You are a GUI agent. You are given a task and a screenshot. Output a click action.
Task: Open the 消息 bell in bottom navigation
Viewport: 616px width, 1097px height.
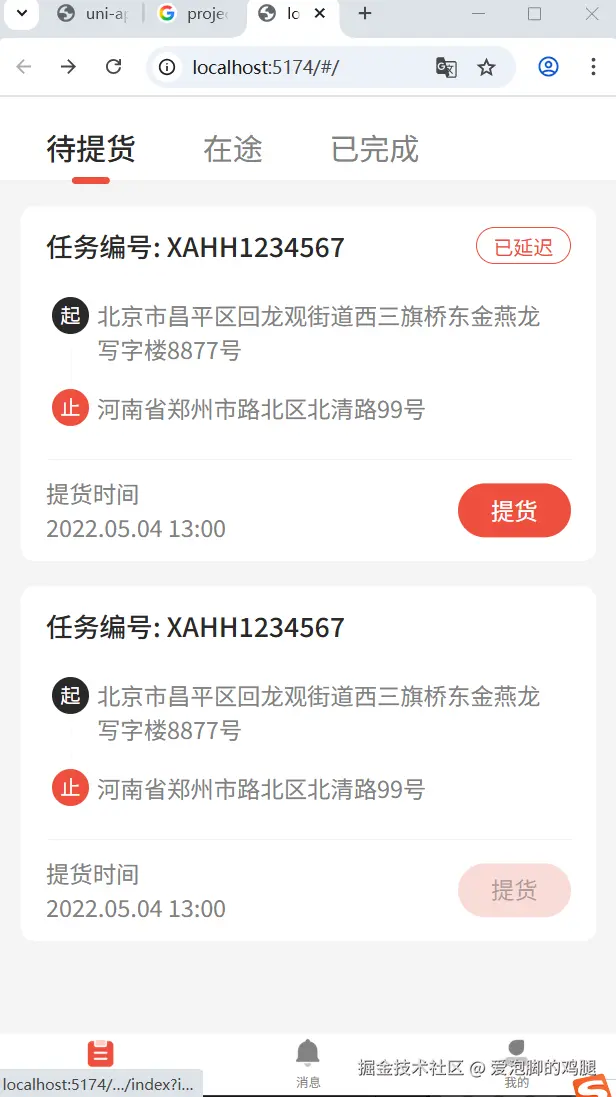pyautogui.click(x=308, y=1058)
